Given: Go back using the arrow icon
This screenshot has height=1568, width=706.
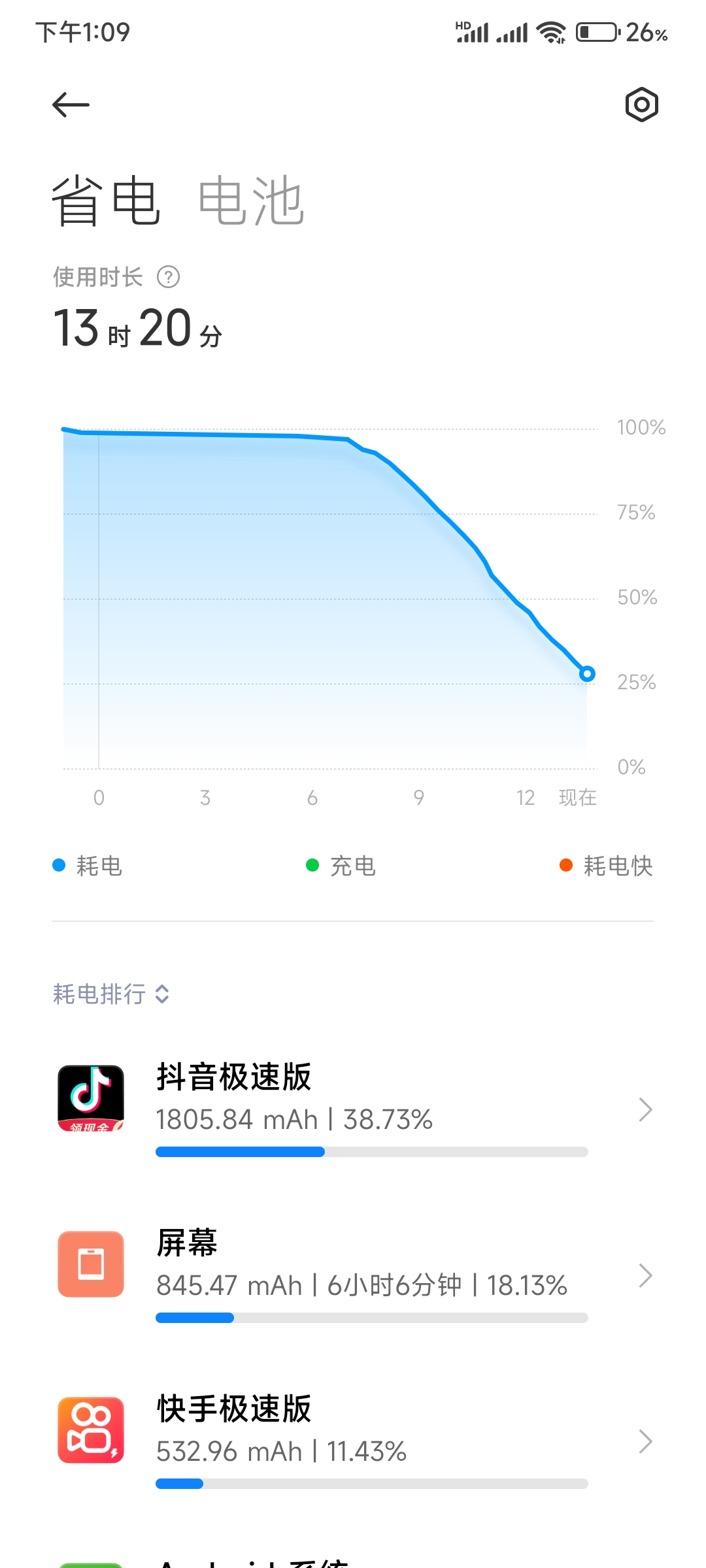Looking at the screenshot, I should [x=71, y=105].
